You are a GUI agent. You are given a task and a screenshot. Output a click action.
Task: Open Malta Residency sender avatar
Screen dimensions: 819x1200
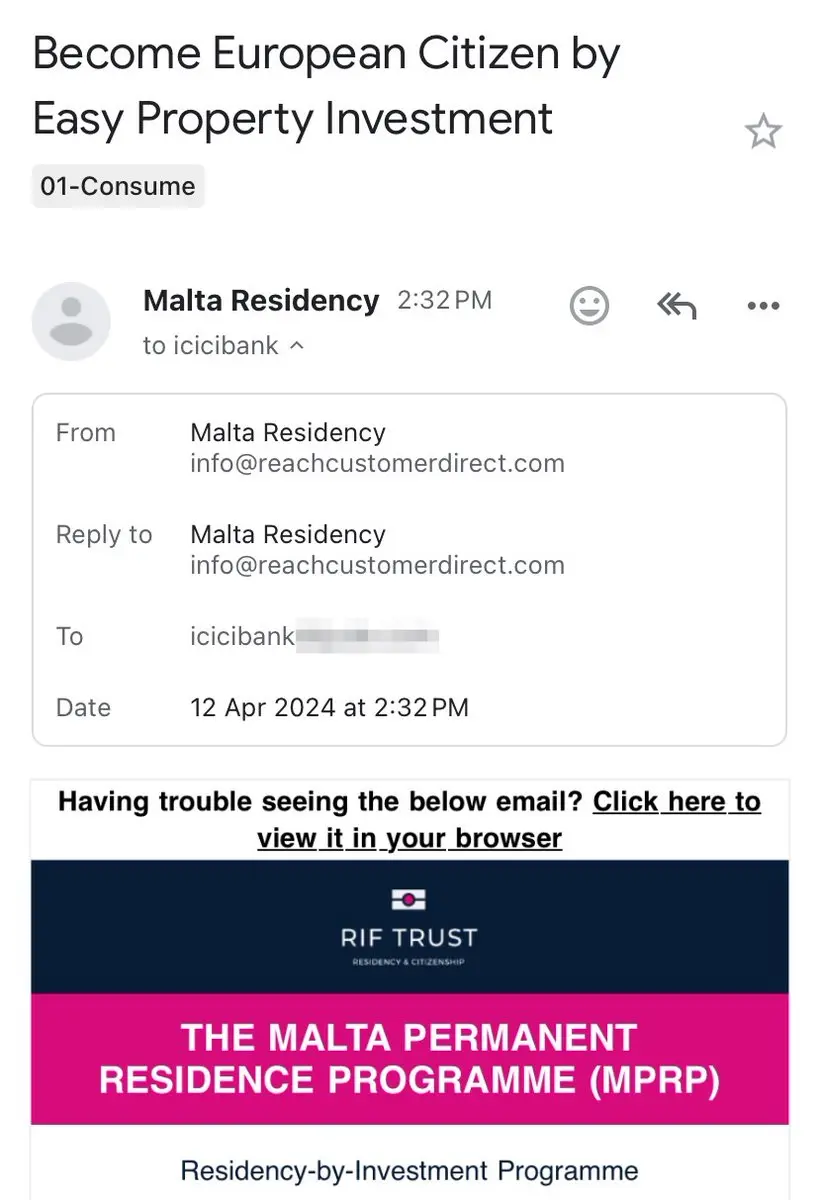pos(71,321)
